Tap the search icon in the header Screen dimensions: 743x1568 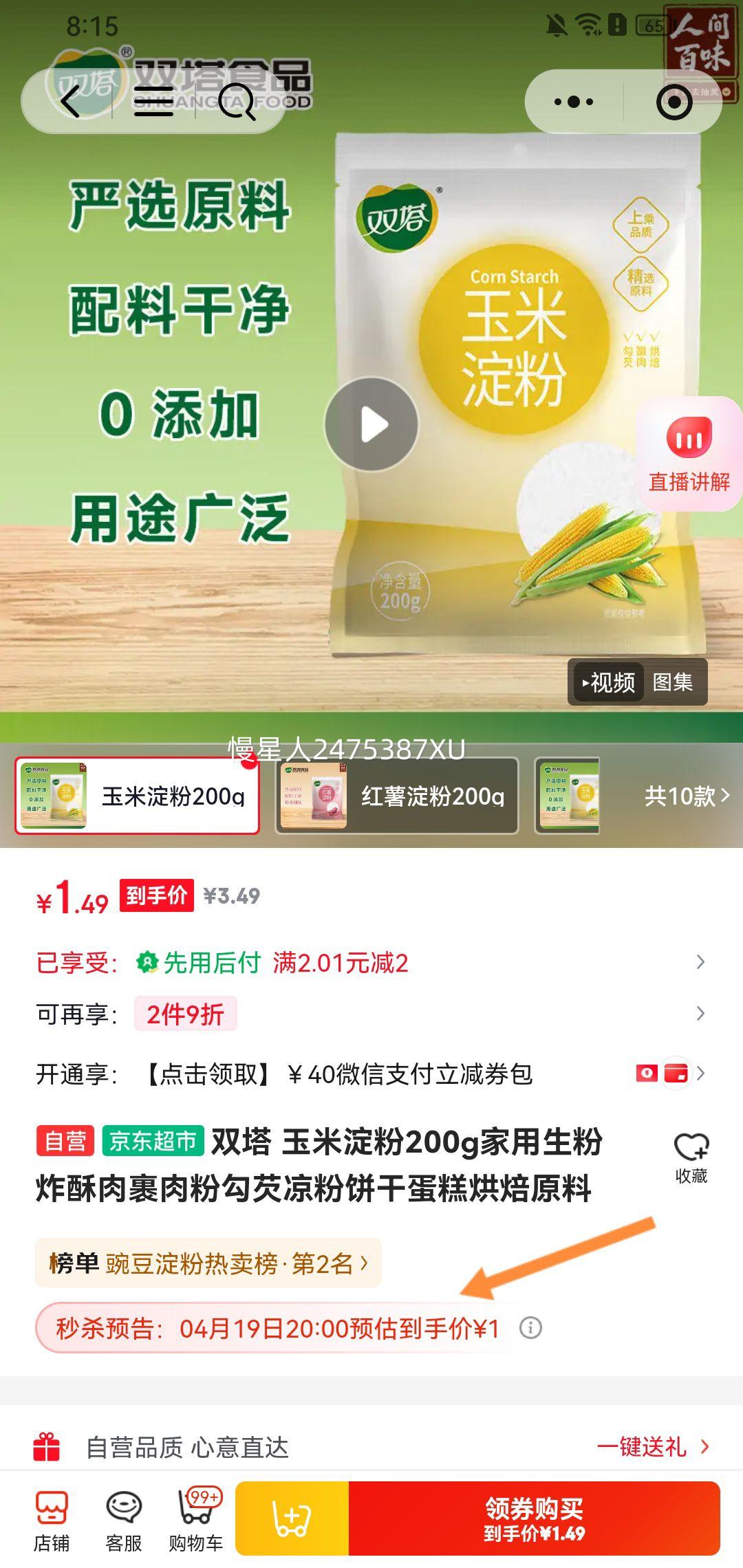[x=237, y=102]
